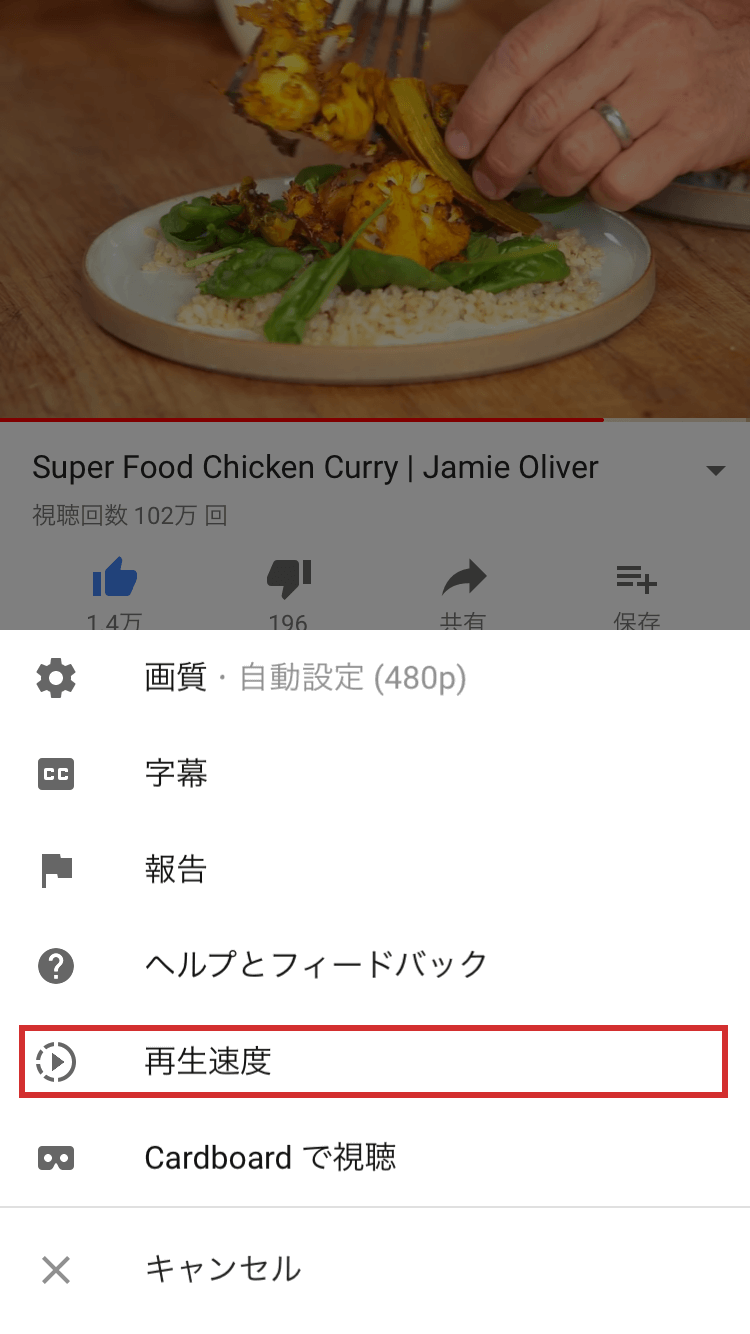Open the 字幕 captions option

click(x=375, y=774)
